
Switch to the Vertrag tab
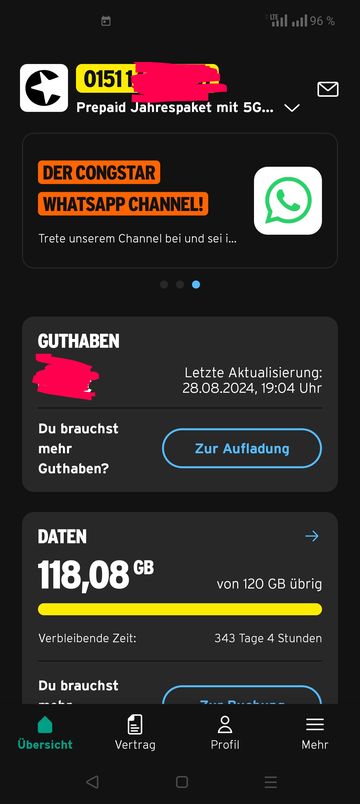[x=135, y=733]
